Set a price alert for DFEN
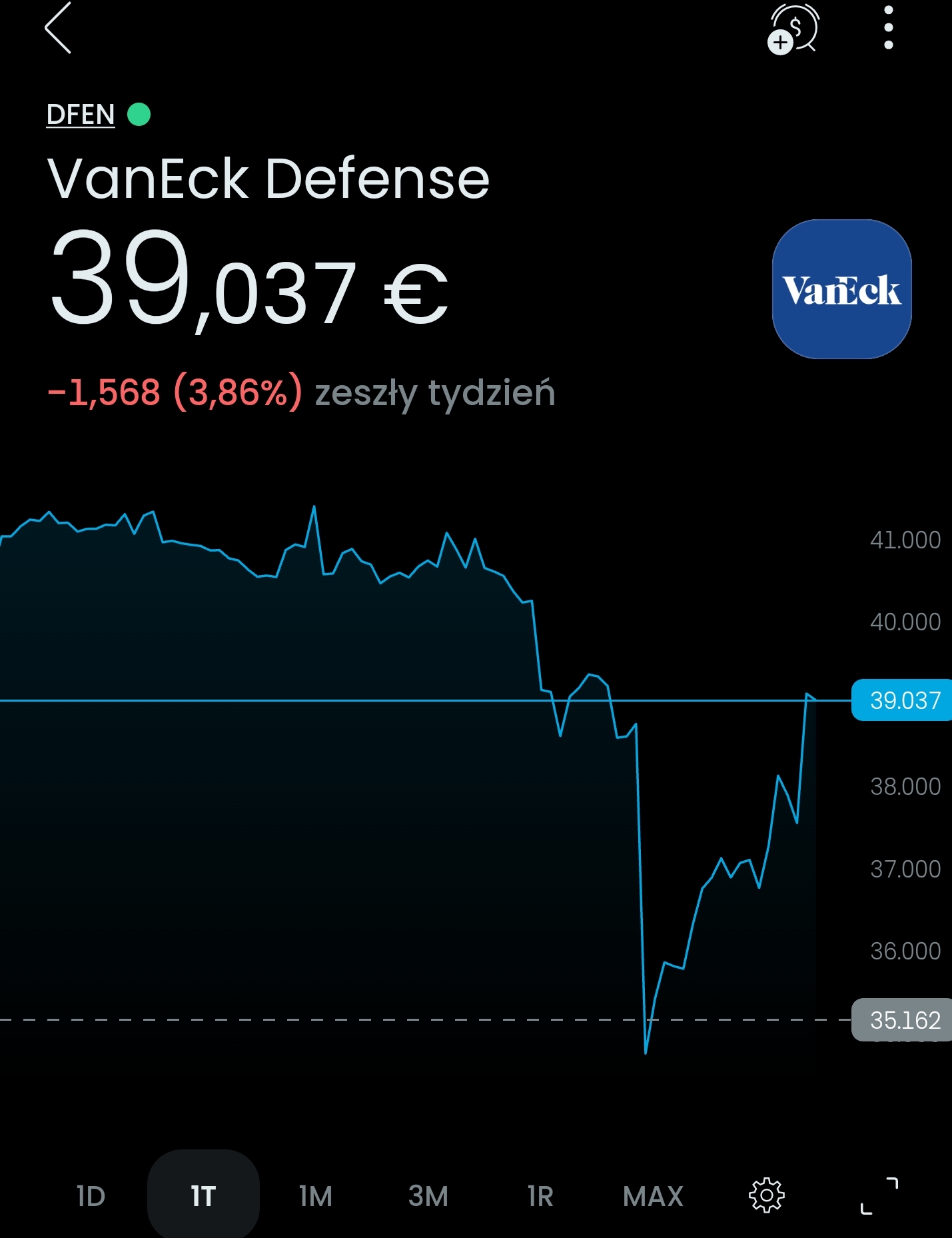The image size is (952, 1238). 793,28
